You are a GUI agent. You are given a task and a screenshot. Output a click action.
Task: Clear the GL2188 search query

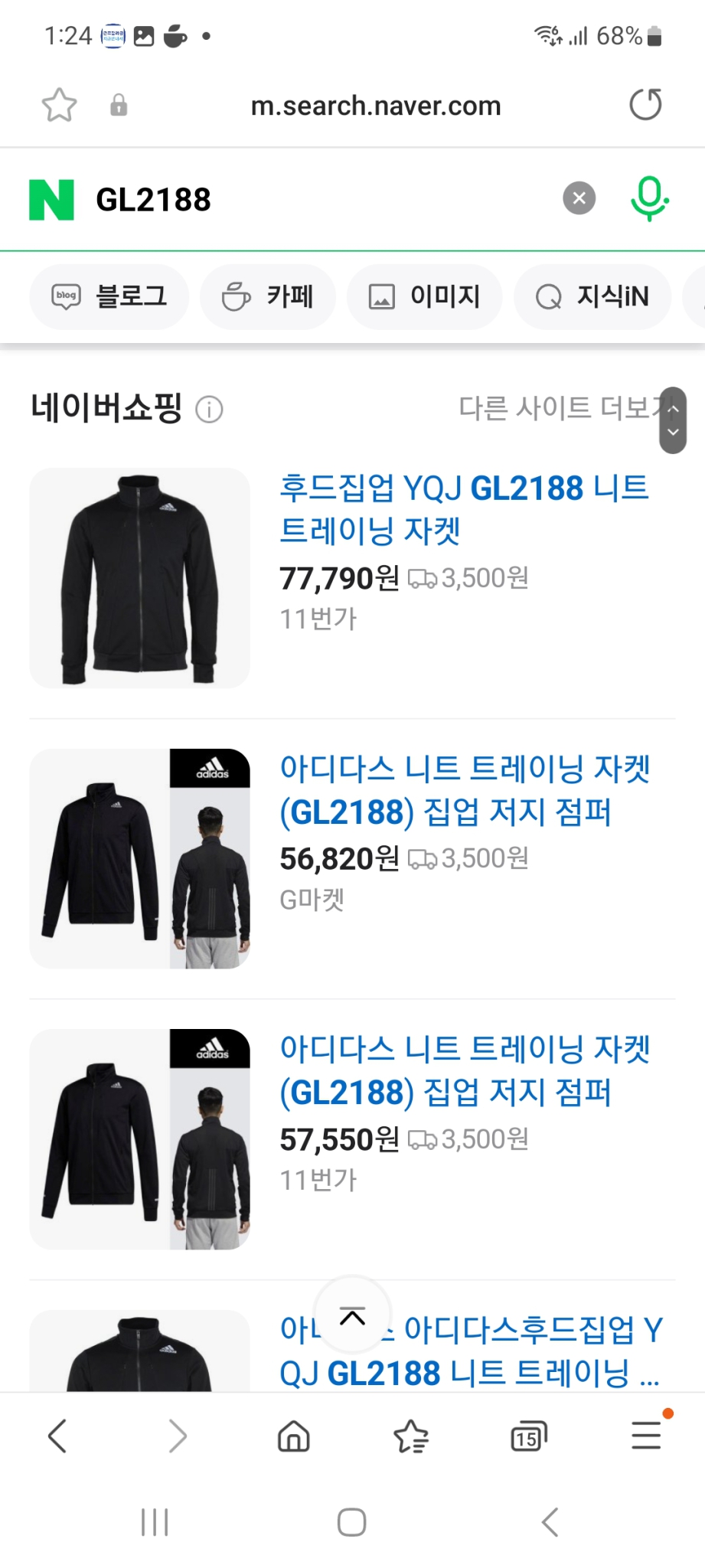(579, 198)
